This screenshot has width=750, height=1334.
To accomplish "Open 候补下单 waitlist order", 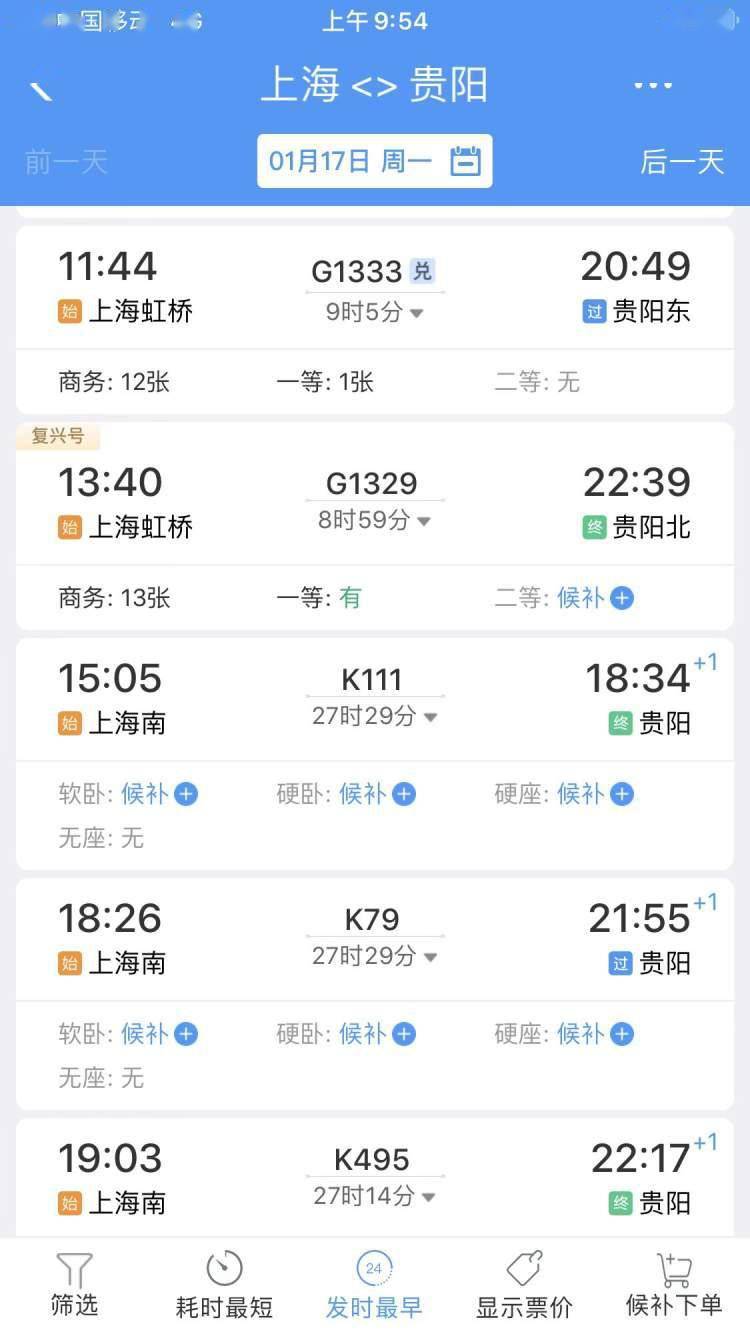I will [x=674, y=1286].
